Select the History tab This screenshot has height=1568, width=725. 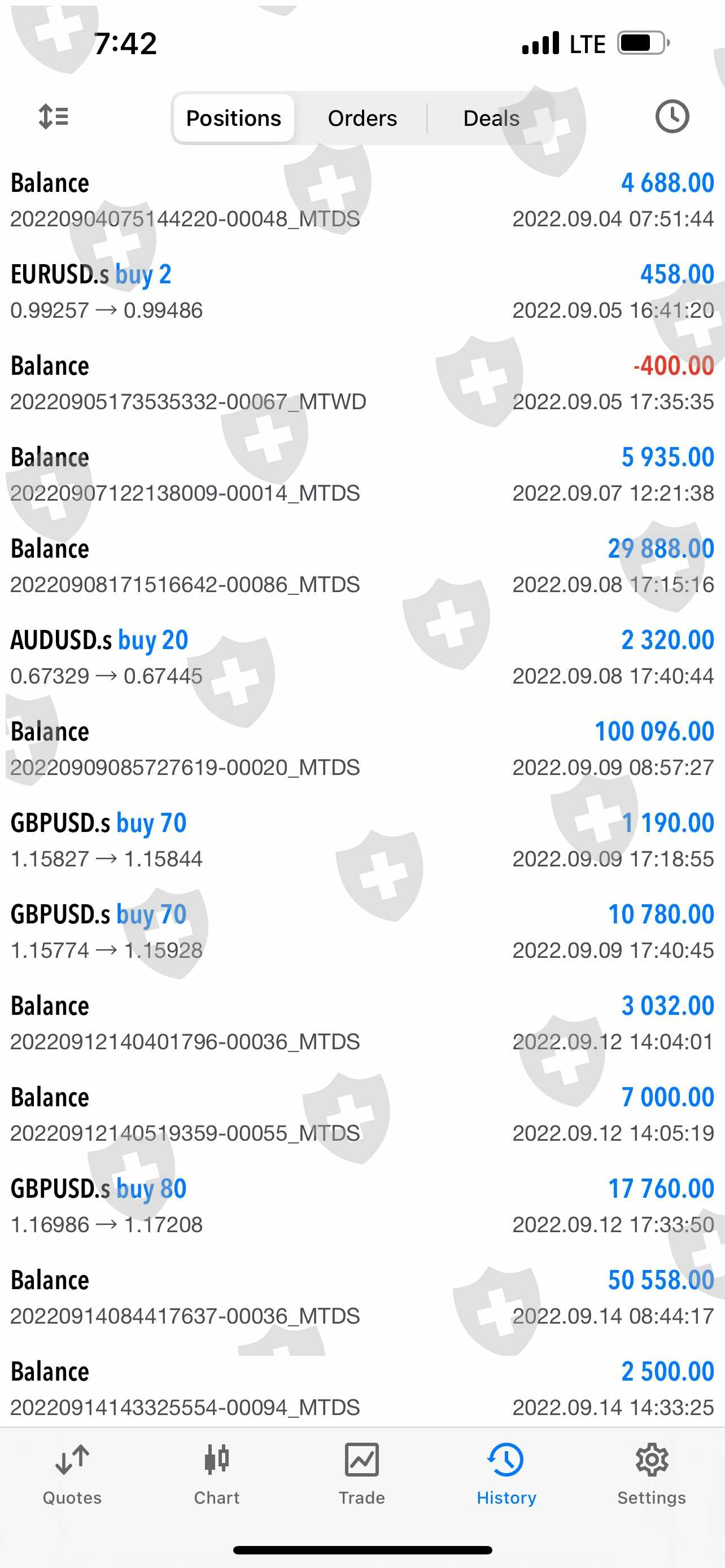pyautogui.click(x=506, y=1474)
